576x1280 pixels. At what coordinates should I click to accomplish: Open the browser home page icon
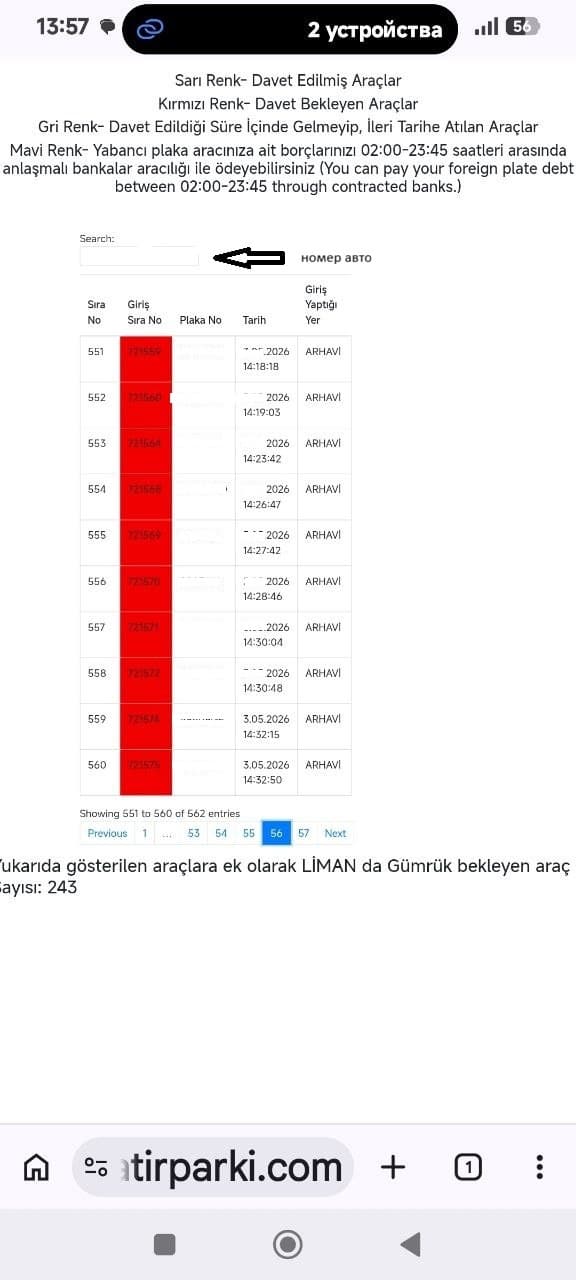tap(36, 1167)
